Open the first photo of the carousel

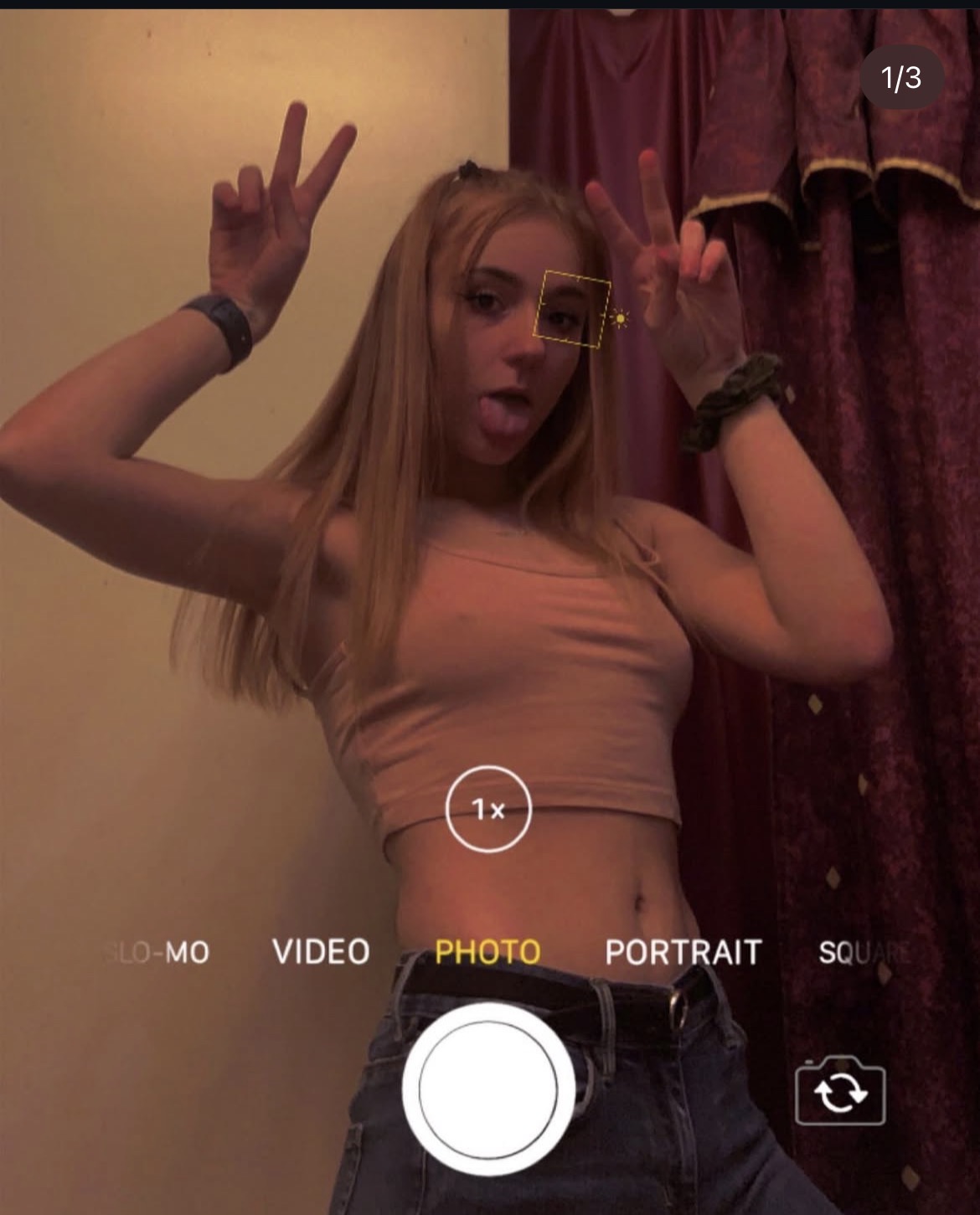[490, 586]
